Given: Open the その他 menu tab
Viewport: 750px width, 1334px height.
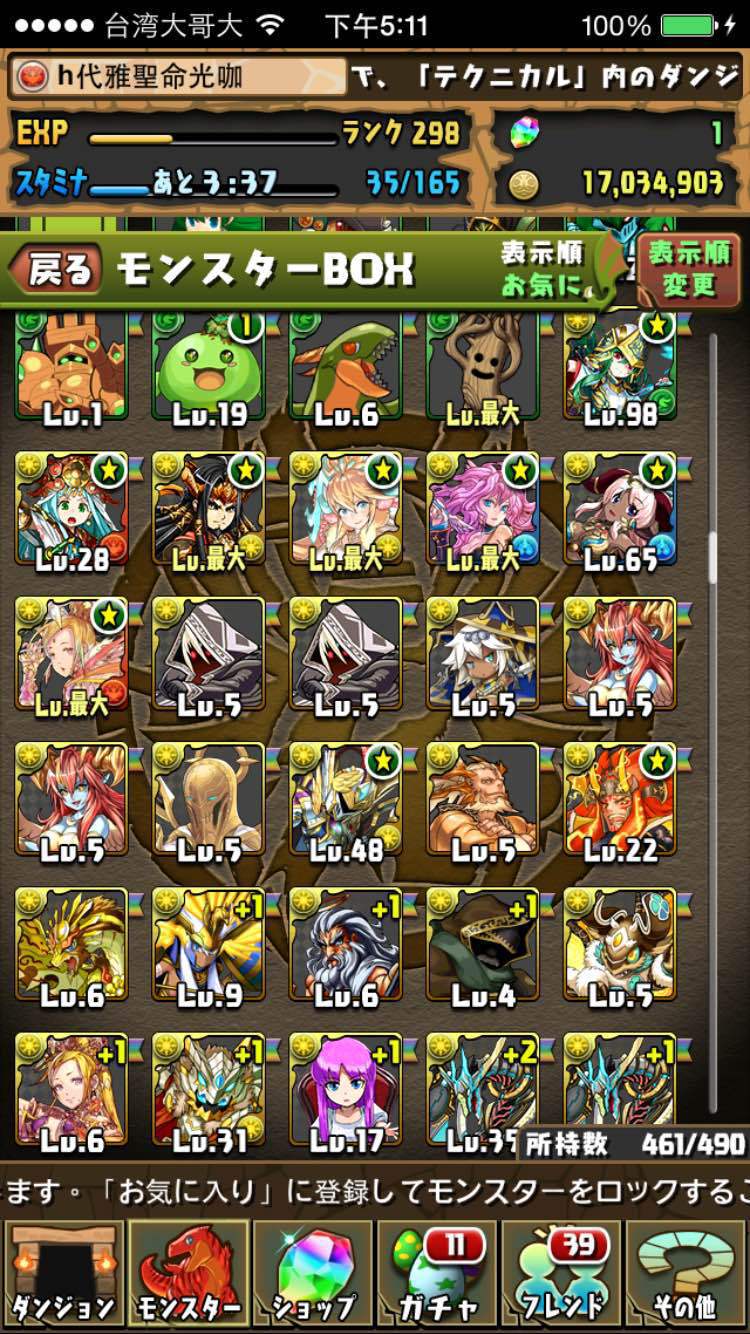Looking at the screenshot, I should click(686, 1273).
